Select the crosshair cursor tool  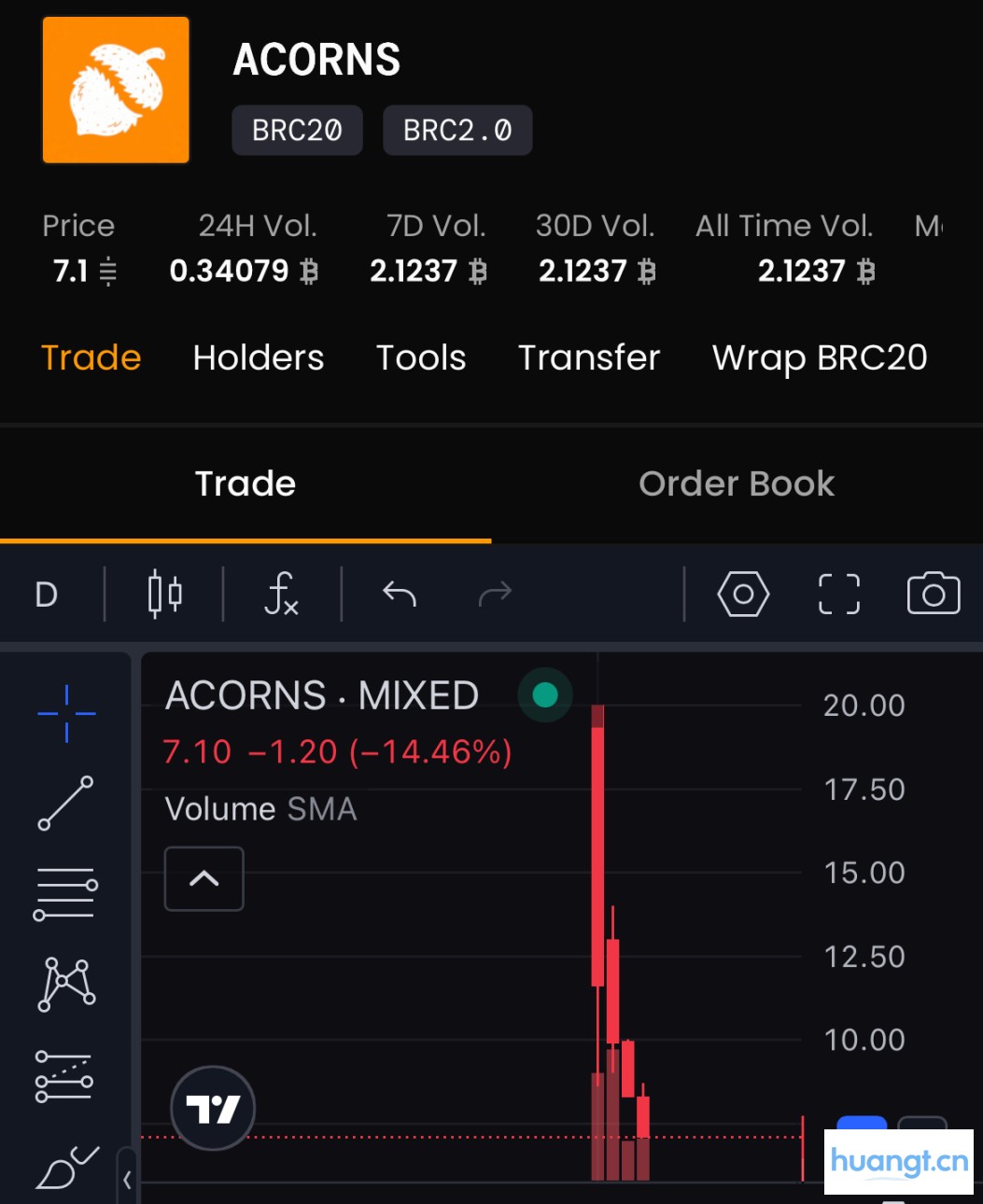[x=66, y=713]
